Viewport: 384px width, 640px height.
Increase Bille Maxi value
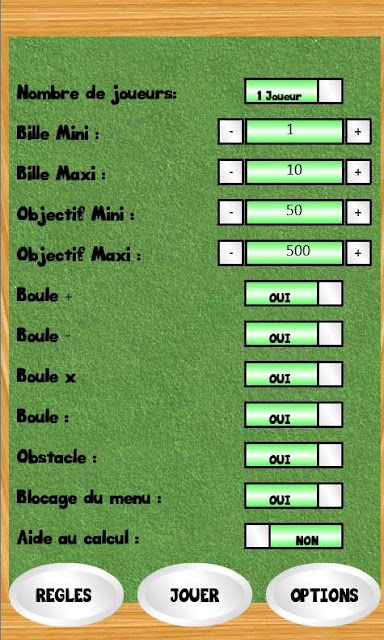click(358, 172)
